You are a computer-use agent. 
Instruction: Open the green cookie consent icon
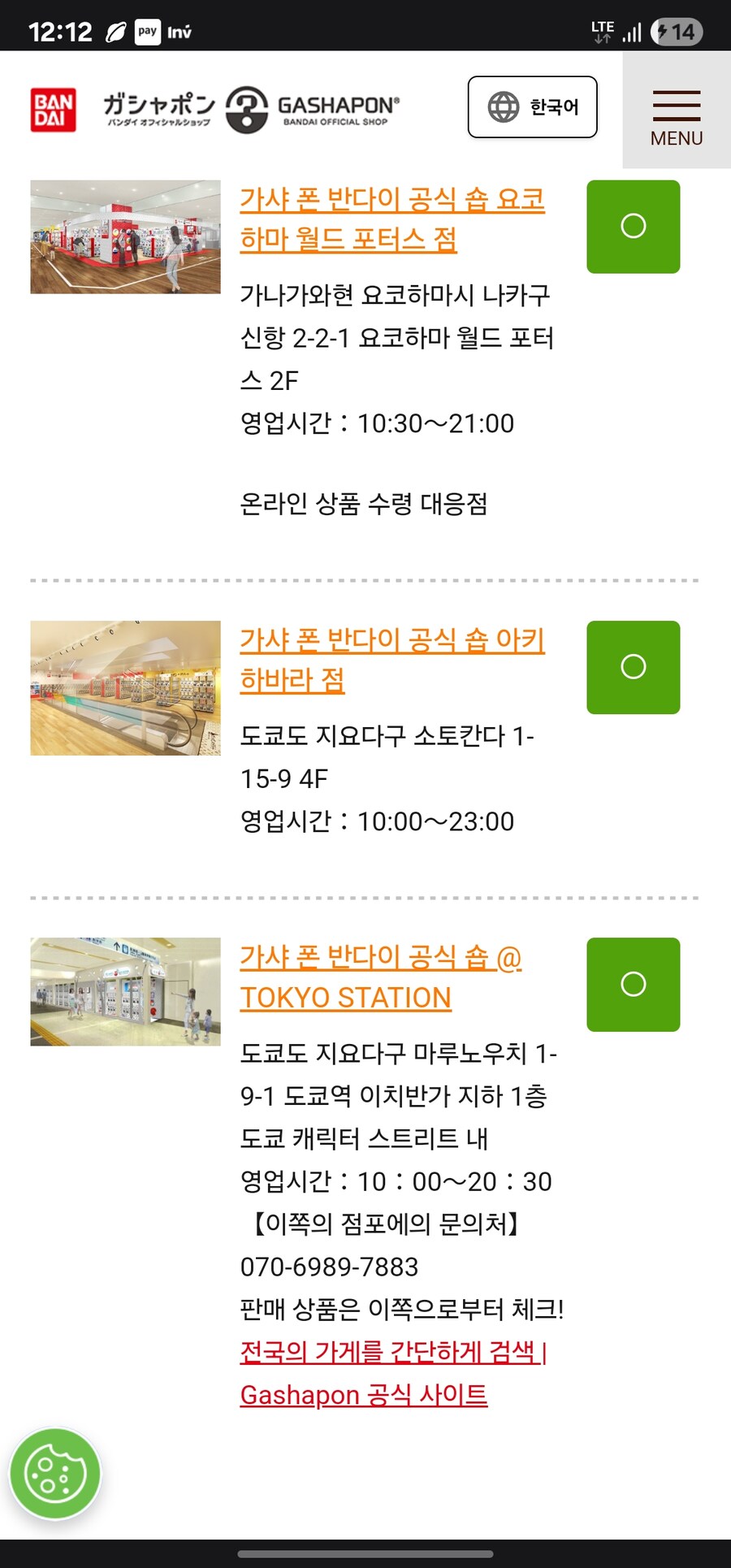[54, 1474]
